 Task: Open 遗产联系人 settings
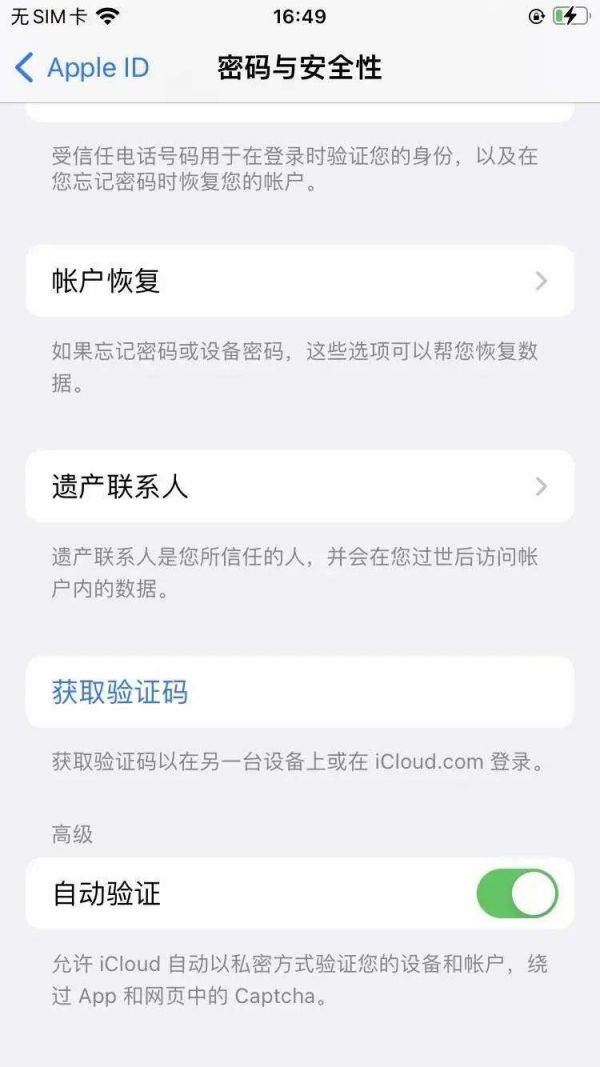pos(300,487)
